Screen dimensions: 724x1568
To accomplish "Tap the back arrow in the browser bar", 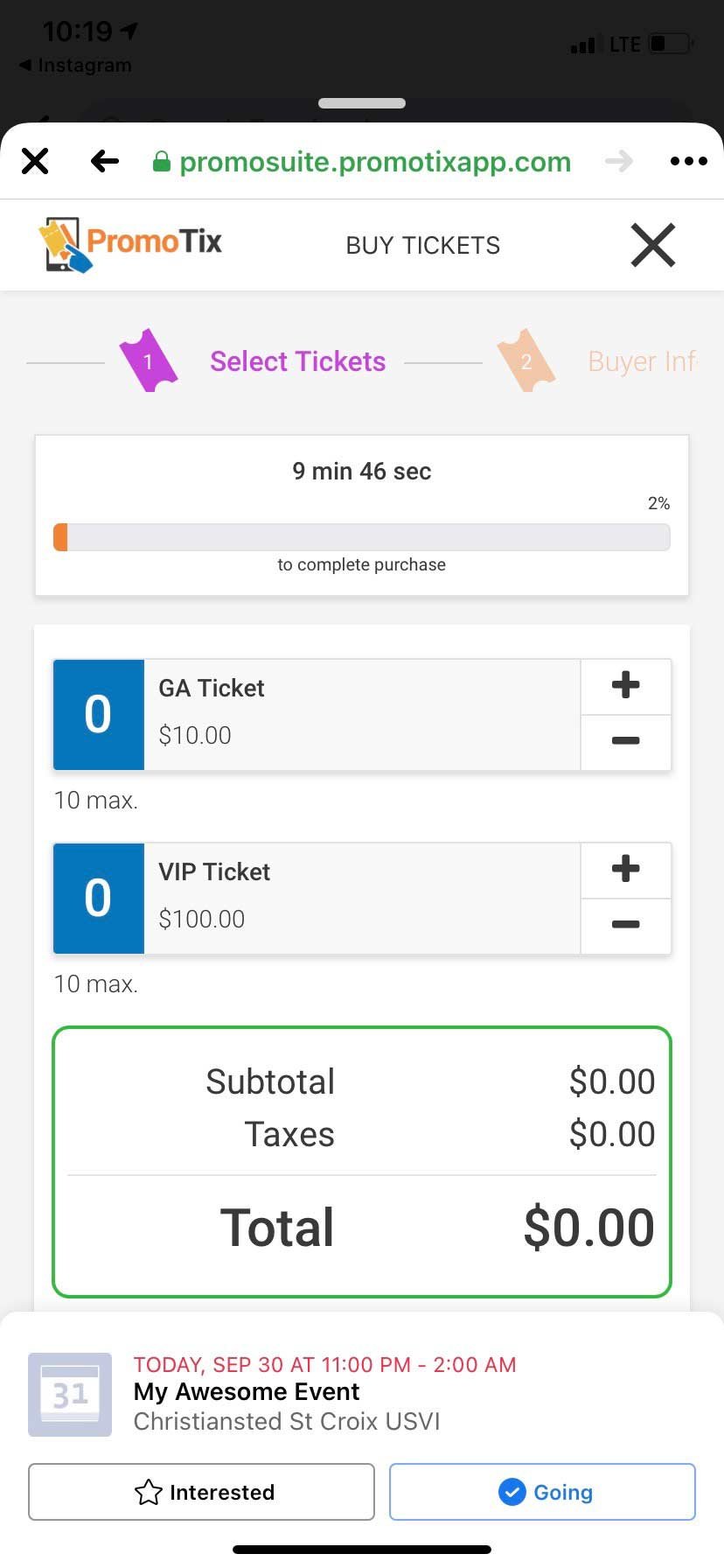I will 104,161.
